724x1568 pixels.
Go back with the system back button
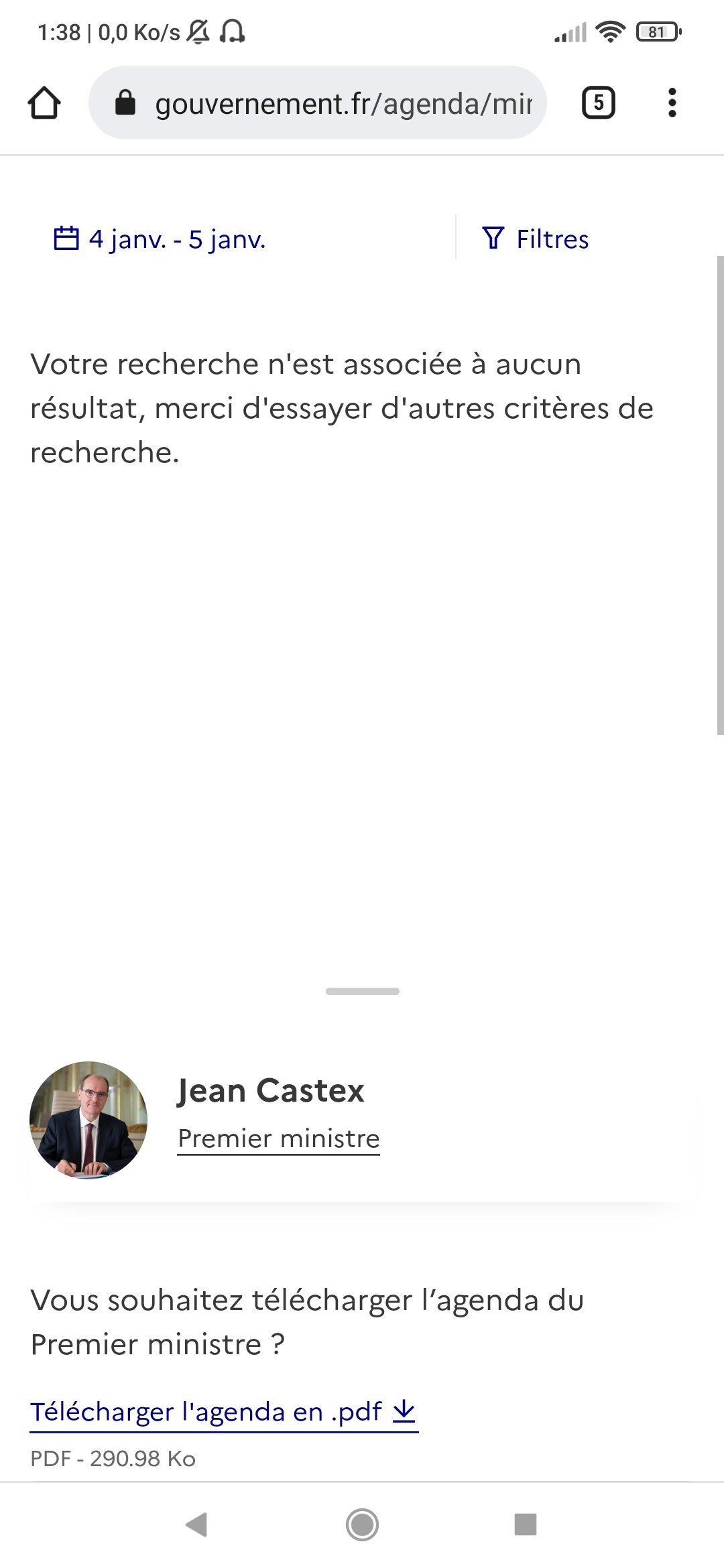point(196,1524)
